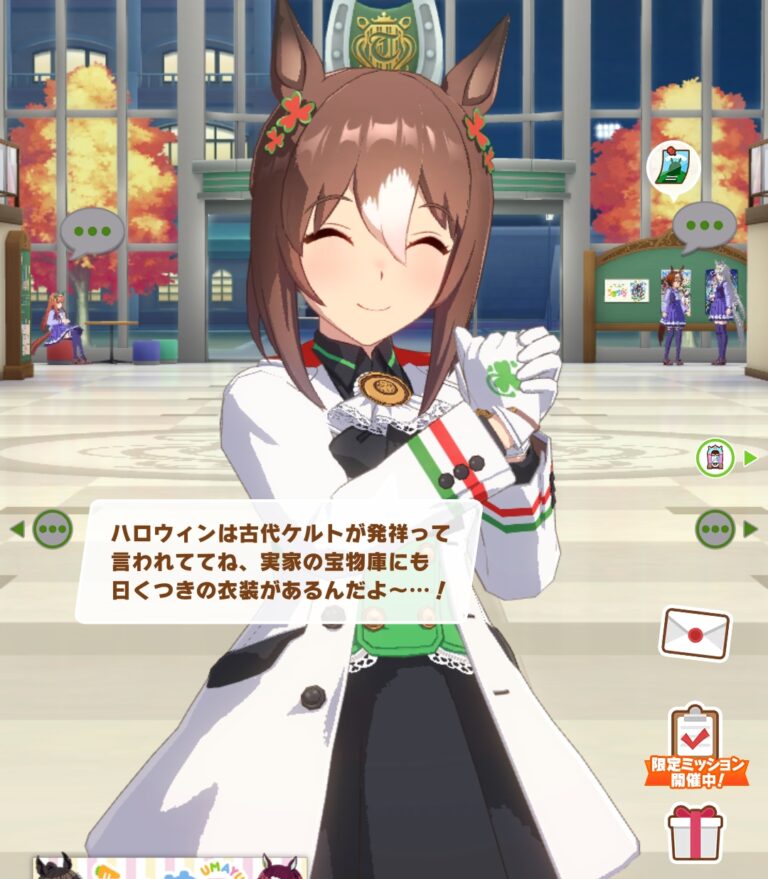Tap the speech bubble above the seated character

click(x=92, y=231)
